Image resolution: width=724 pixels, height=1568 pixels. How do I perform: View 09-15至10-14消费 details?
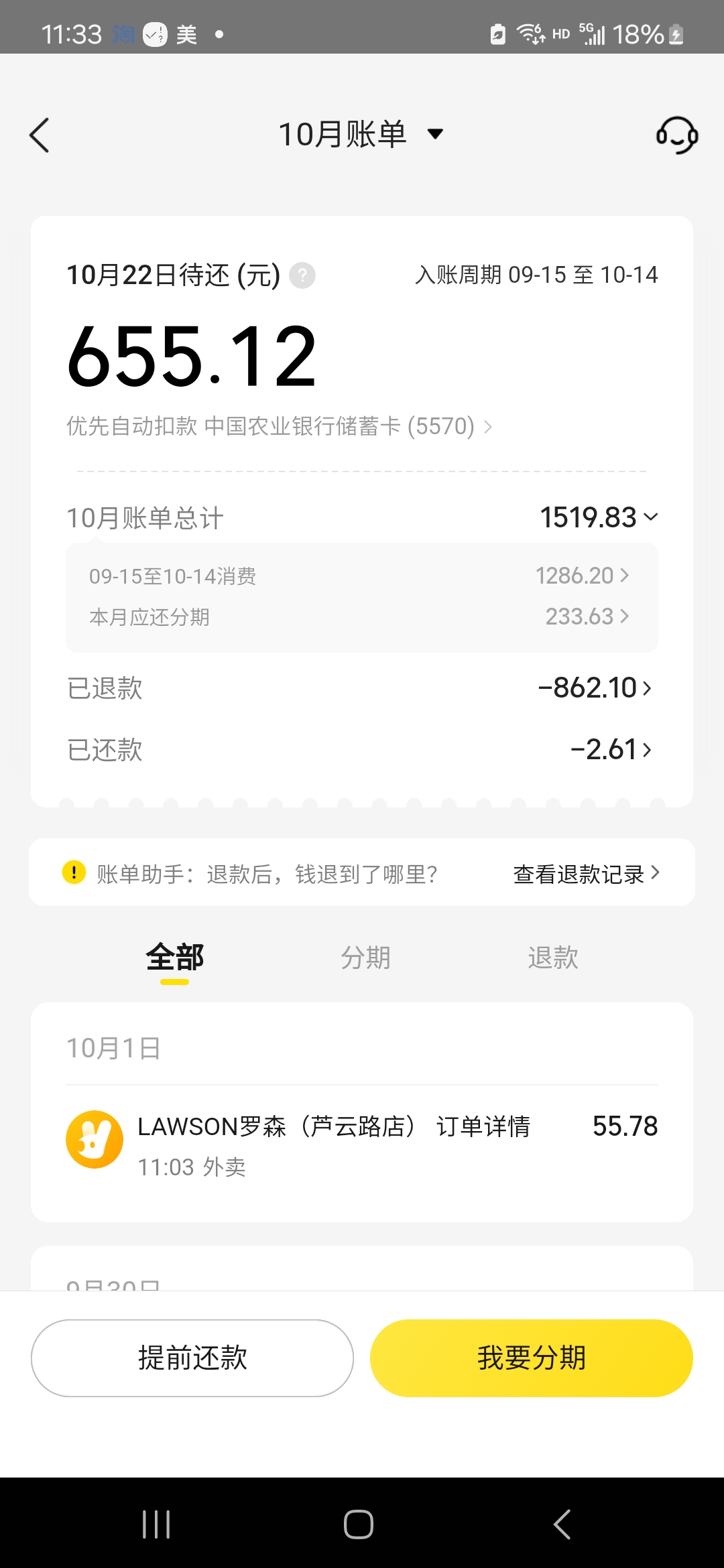point(362,576)
